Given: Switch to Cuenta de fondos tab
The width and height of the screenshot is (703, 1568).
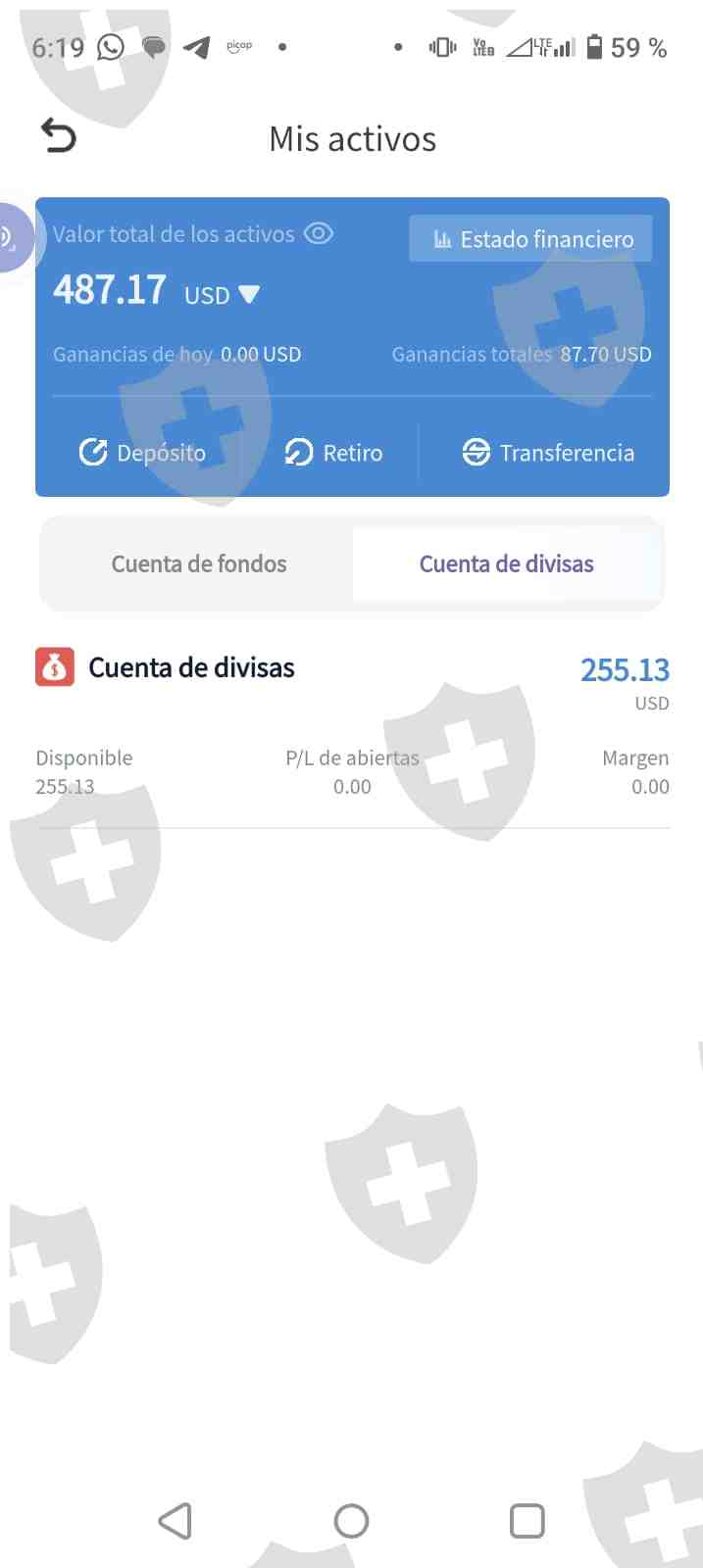Looking at the screenshot, I should pyautogui.click(x=199, y=563).
